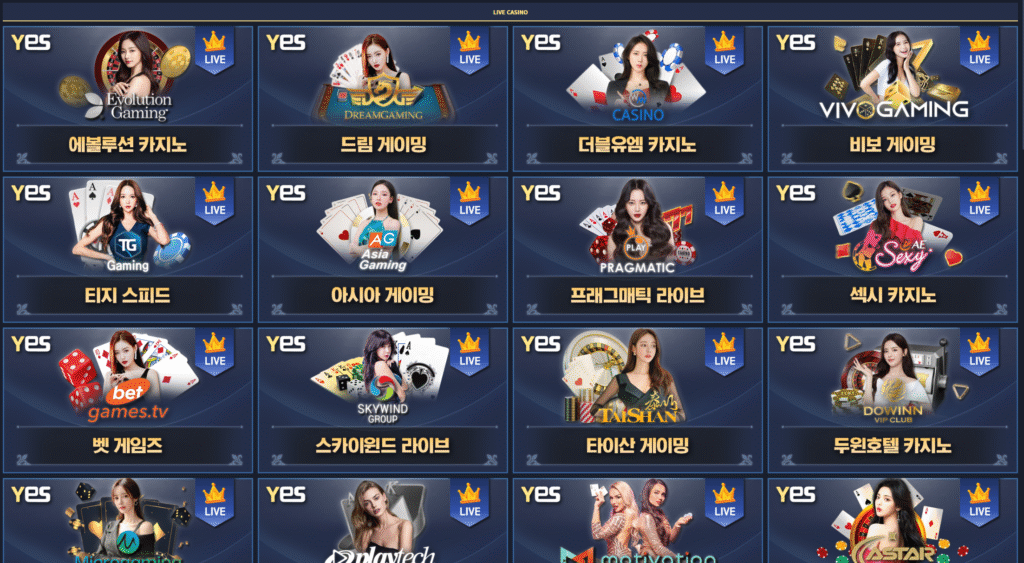Select the Astar live casino tile
1024x563 pixels.
tap(892, 525)
